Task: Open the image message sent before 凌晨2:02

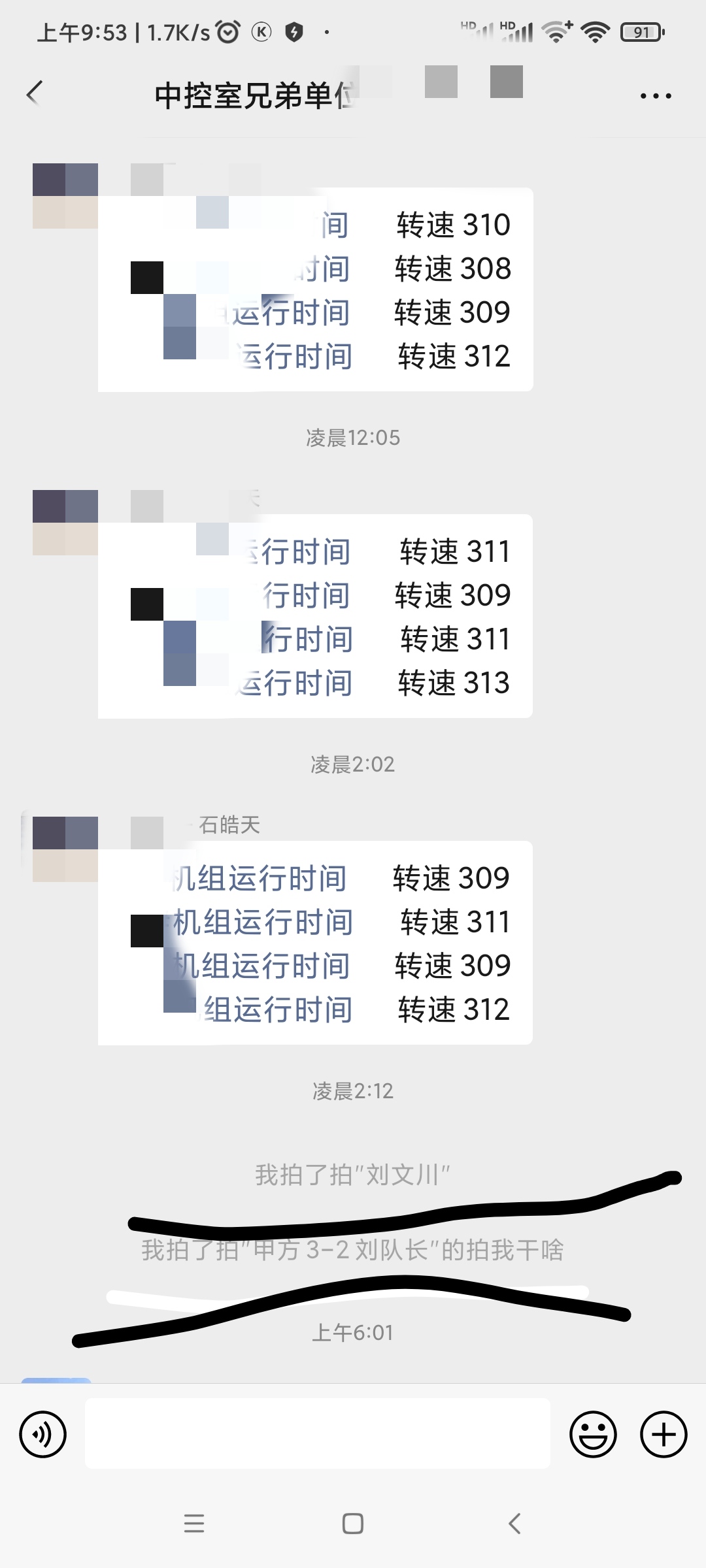Action: click(315, 616)
